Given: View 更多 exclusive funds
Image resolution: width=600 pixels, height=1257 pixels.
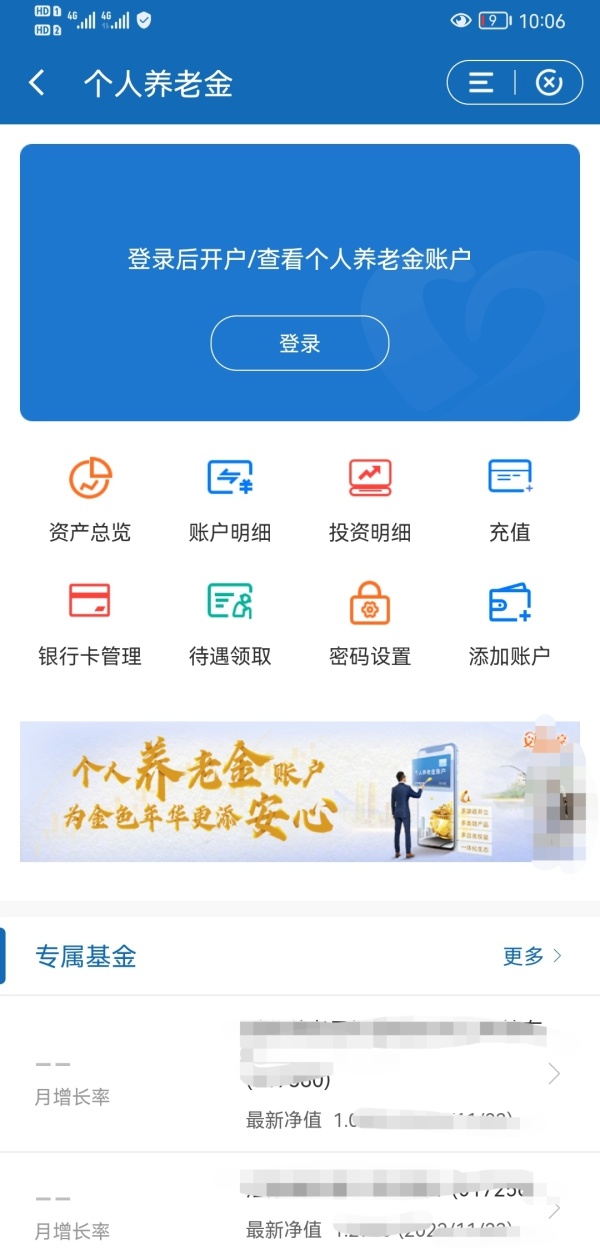Looking at the screenshot, I should [x=532, y=957].
